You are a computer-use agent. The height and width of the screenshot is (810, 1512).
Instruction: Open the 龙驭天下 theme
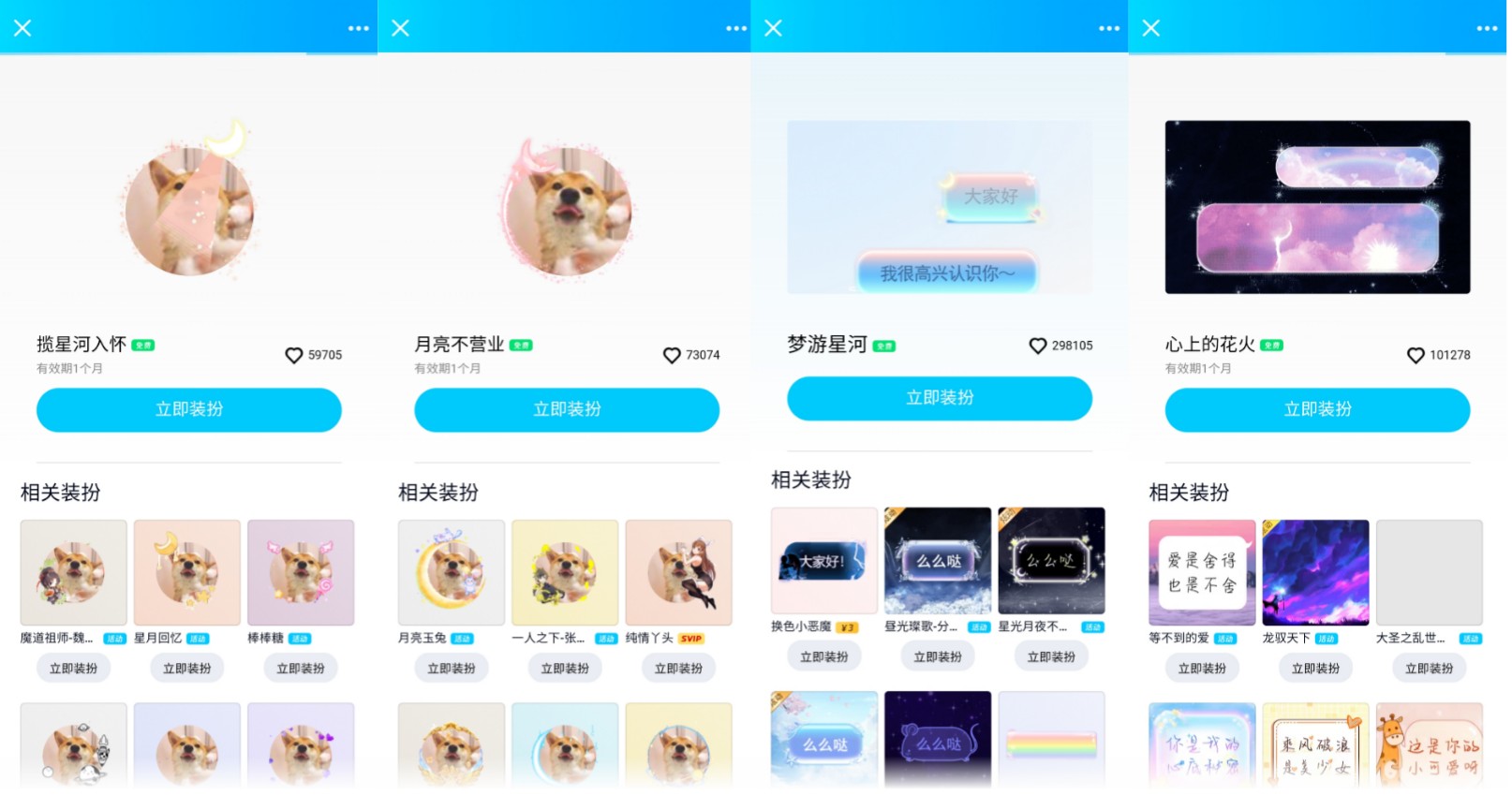click(1315, 572)
